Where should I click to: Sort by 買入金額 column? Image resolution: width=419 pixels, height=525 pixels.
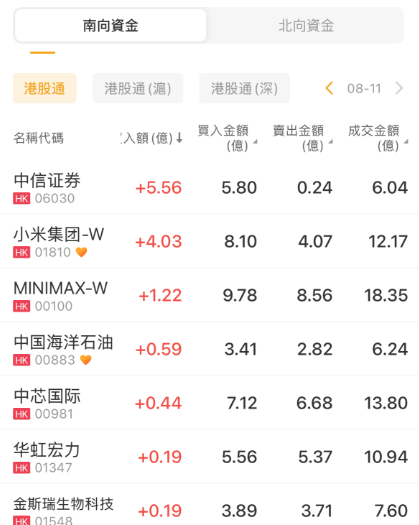click(227, 138)
